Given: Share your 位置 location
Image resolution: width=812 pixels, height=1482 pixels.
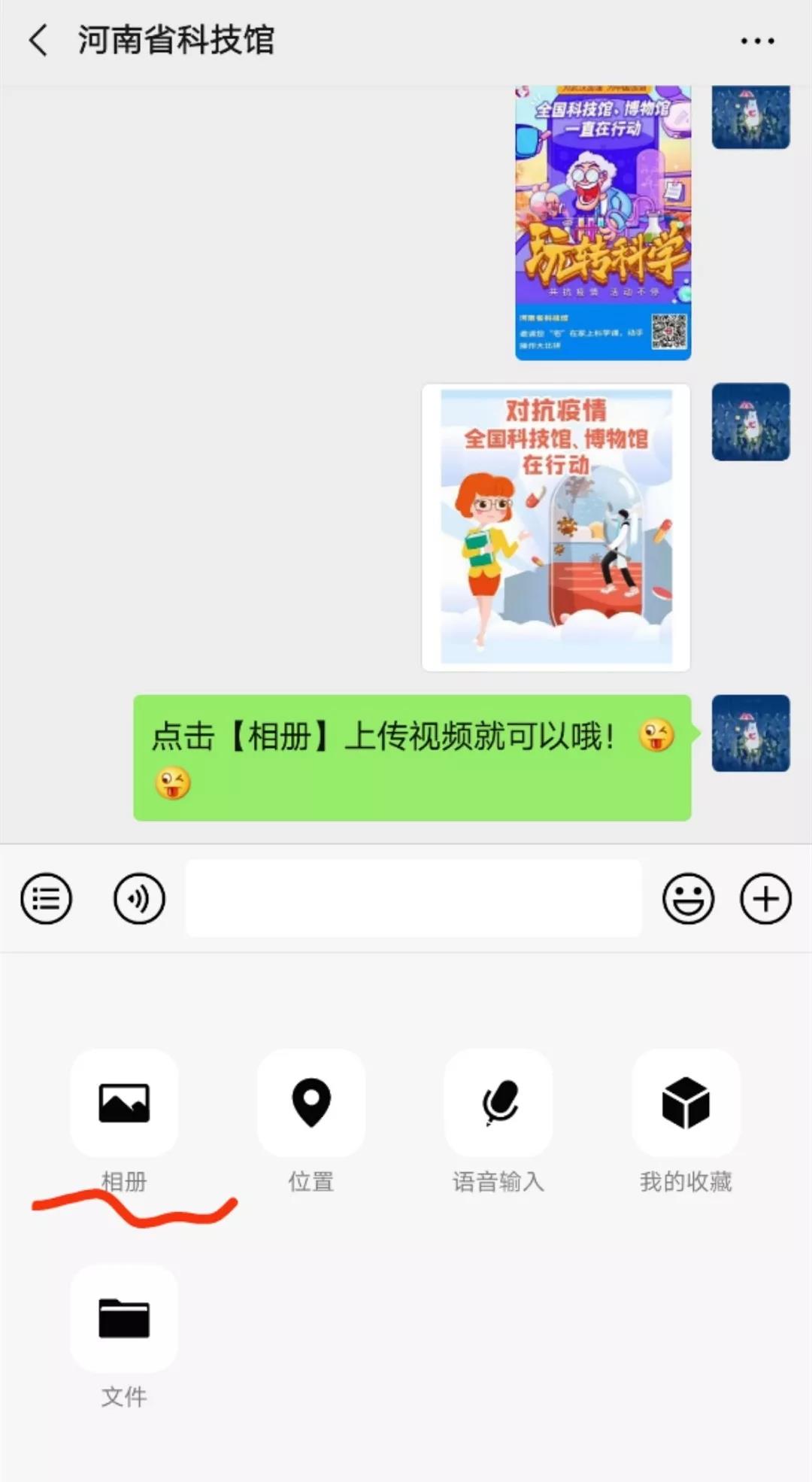Looking at the screenshot, I should tap(311, 1103).
